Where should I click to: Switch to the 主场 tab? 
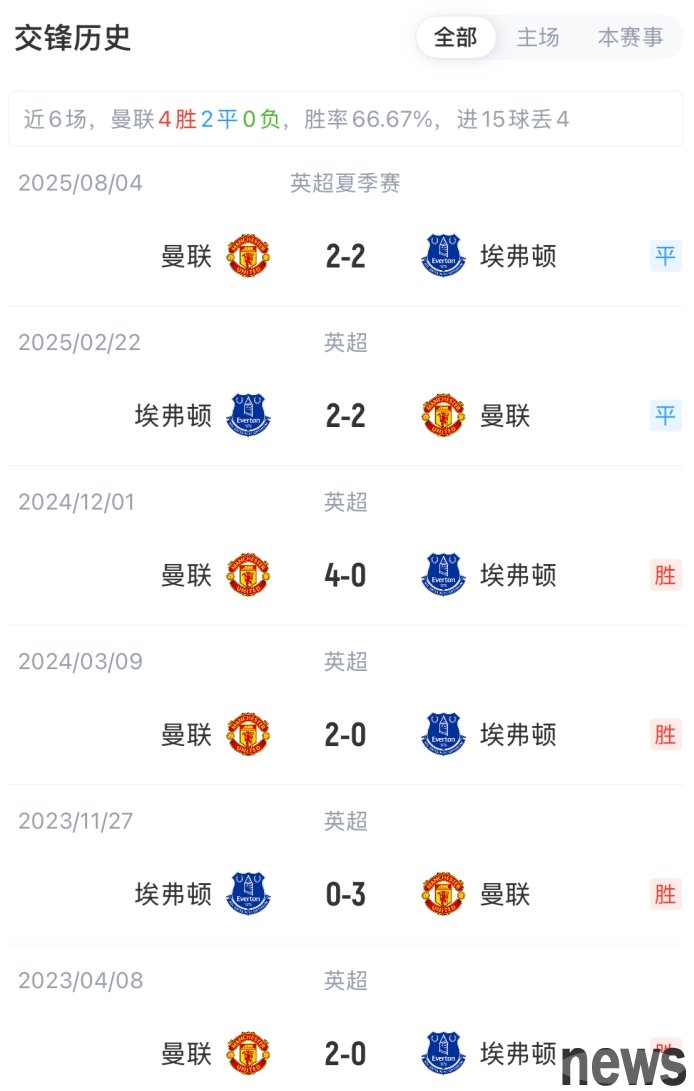point(537,38)
